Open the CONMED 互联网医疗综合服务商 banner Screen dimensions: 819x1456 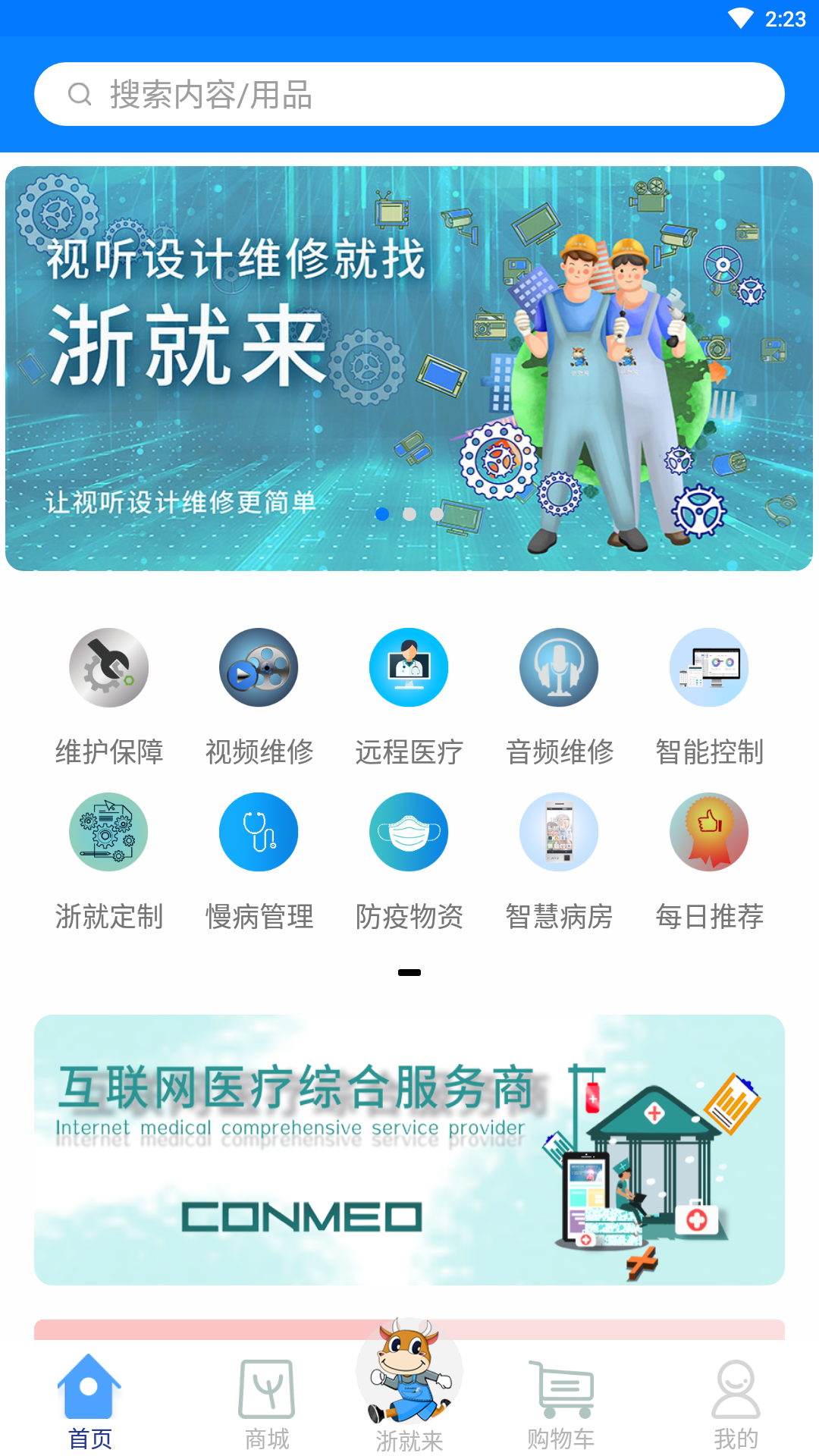[x=409, y=1150]
